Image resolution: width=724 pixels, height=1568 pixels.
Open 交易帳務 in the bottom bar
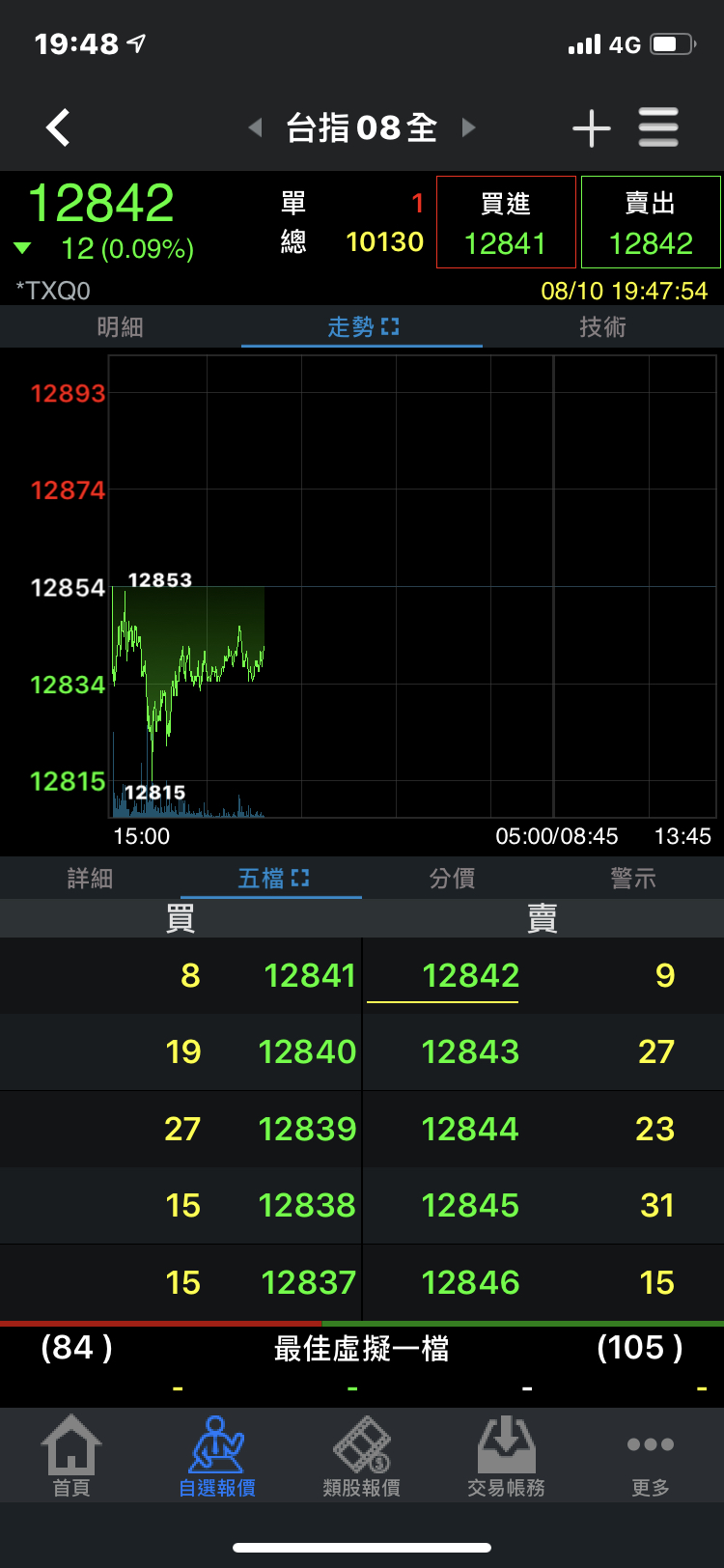507,1456
